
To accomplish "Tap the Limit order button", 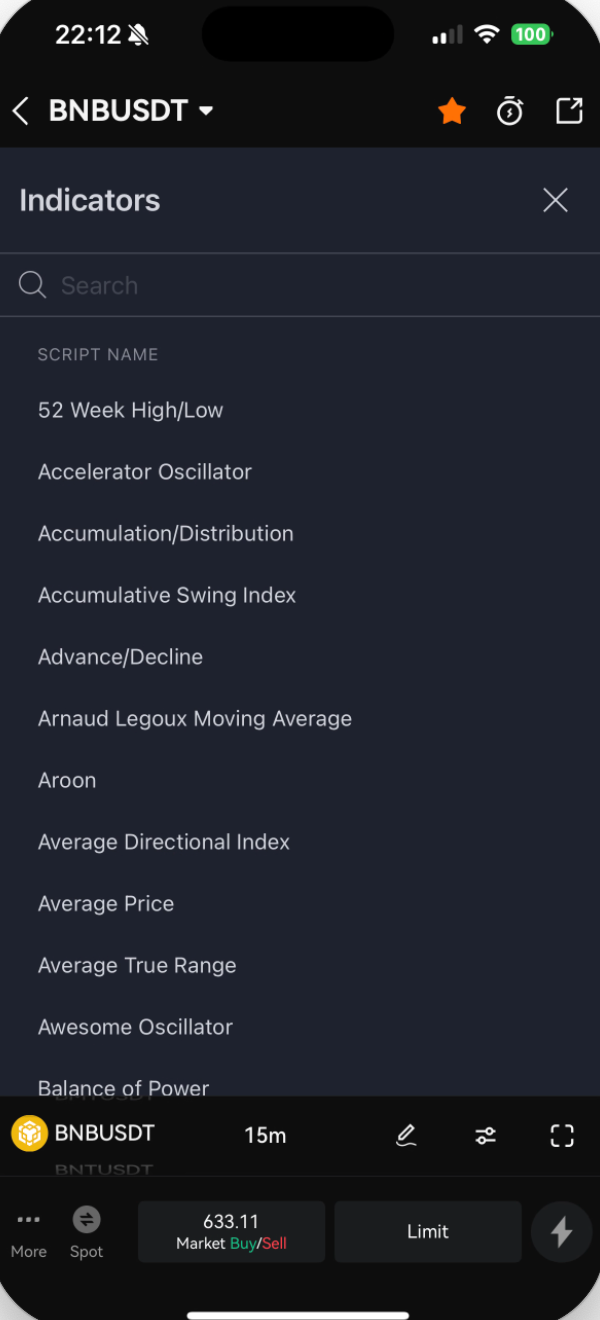I will (x=428, y=1232).
